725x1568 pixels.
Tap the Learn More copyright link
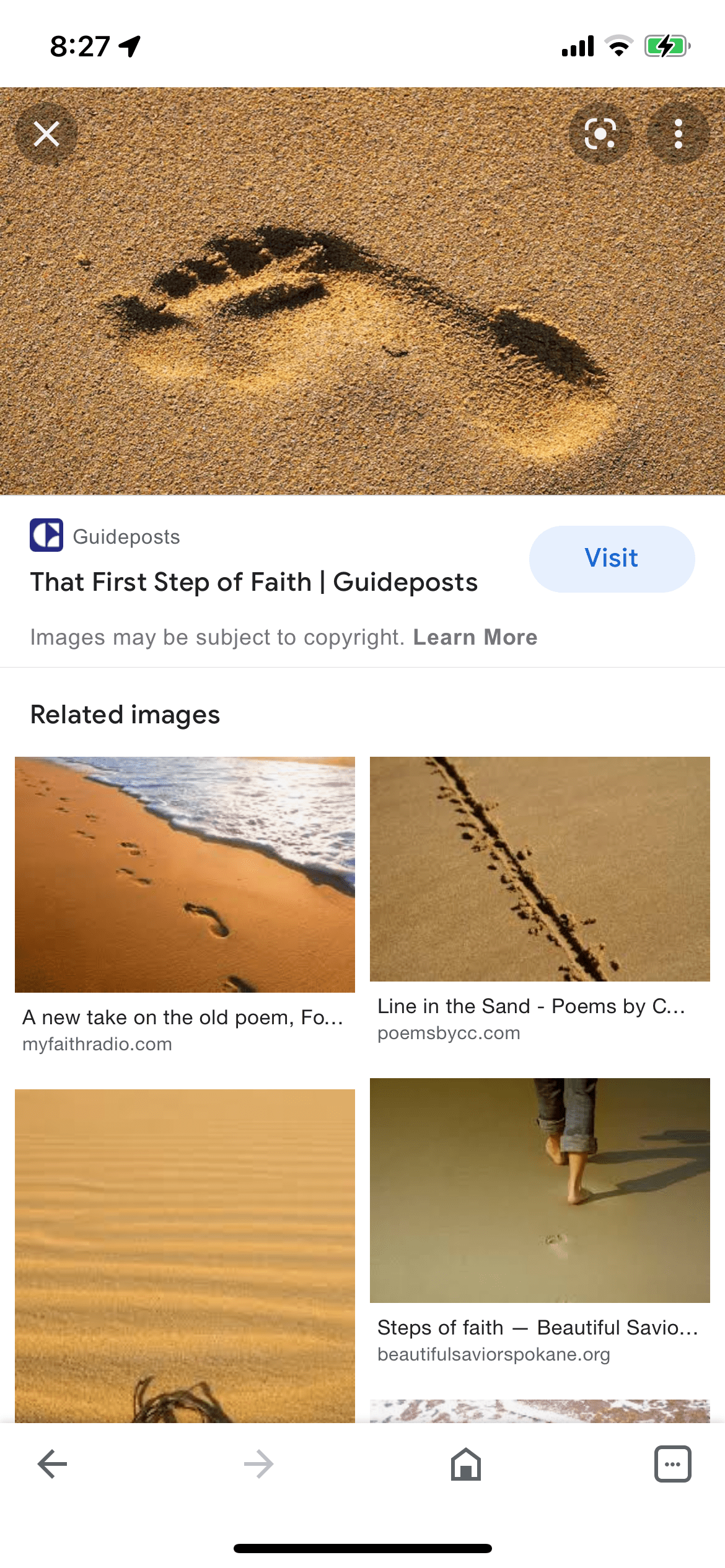click(475, 637)
